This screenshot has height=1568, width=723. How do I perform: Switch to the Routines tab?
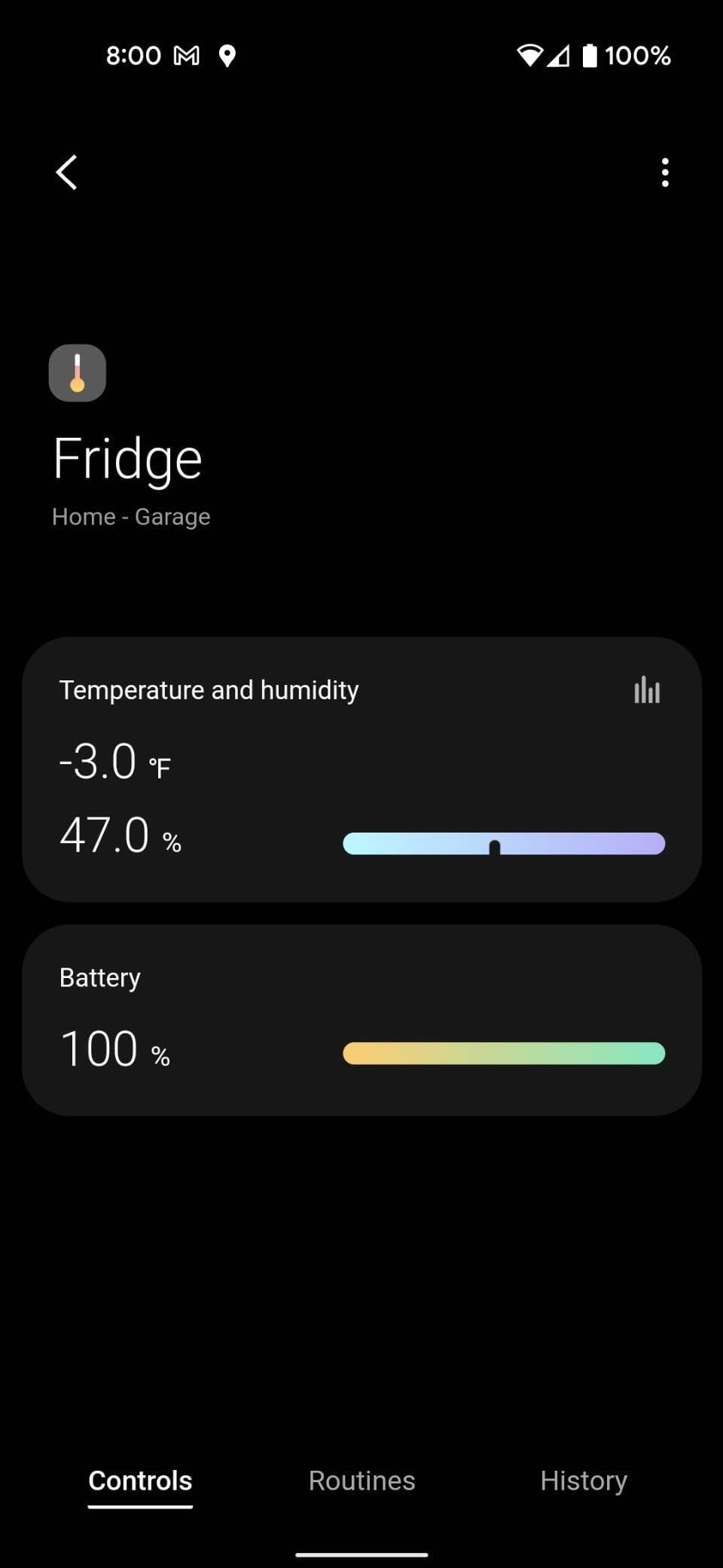pos(361,1481)
